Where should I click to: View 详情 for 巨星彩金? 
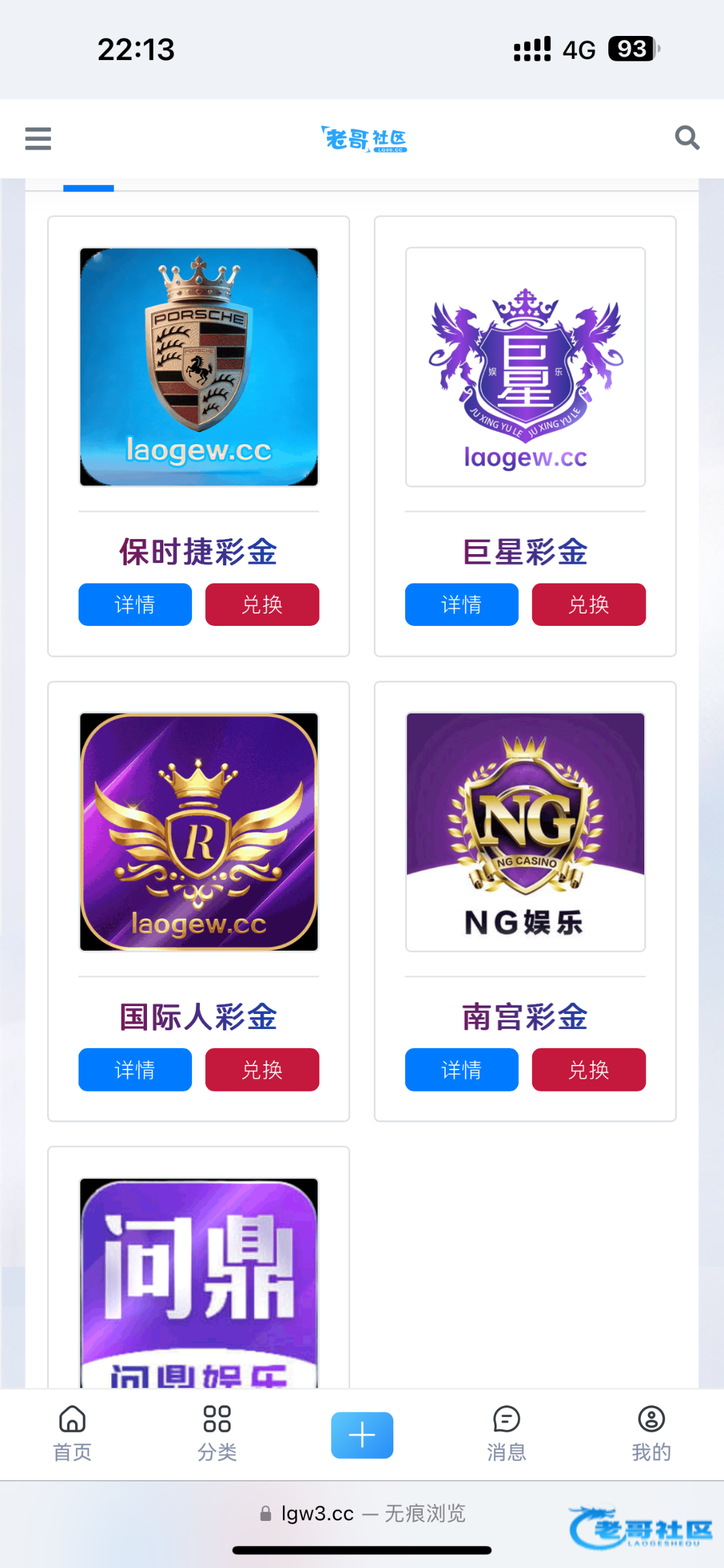[461, 604]
